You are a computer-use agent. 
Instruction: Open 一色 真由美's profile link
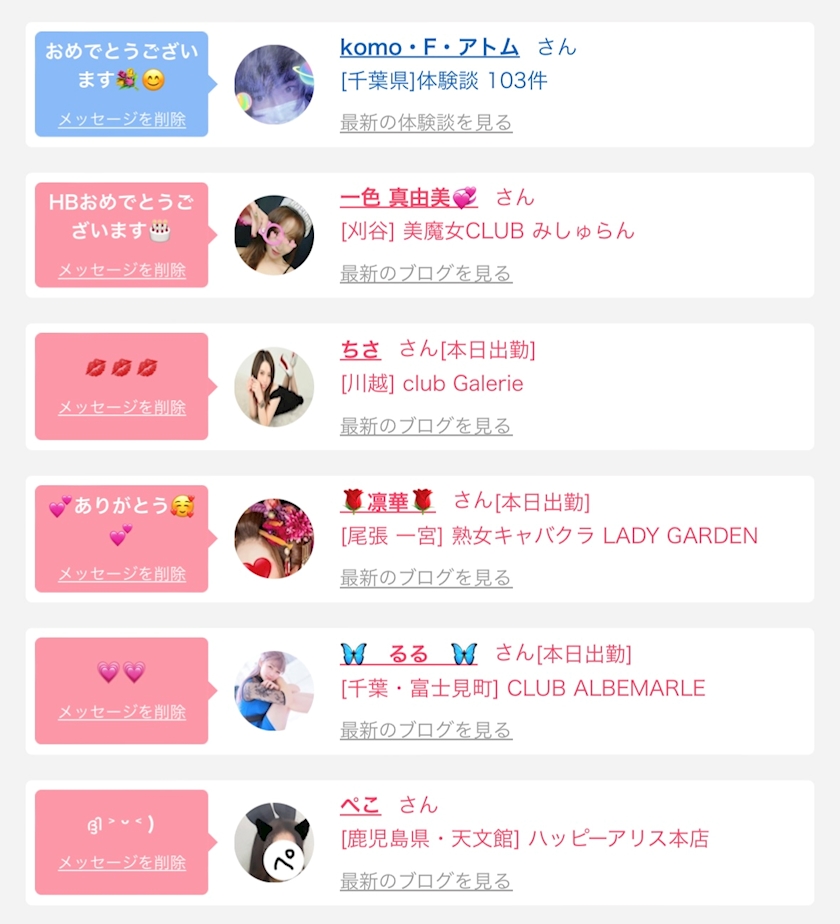409,198
